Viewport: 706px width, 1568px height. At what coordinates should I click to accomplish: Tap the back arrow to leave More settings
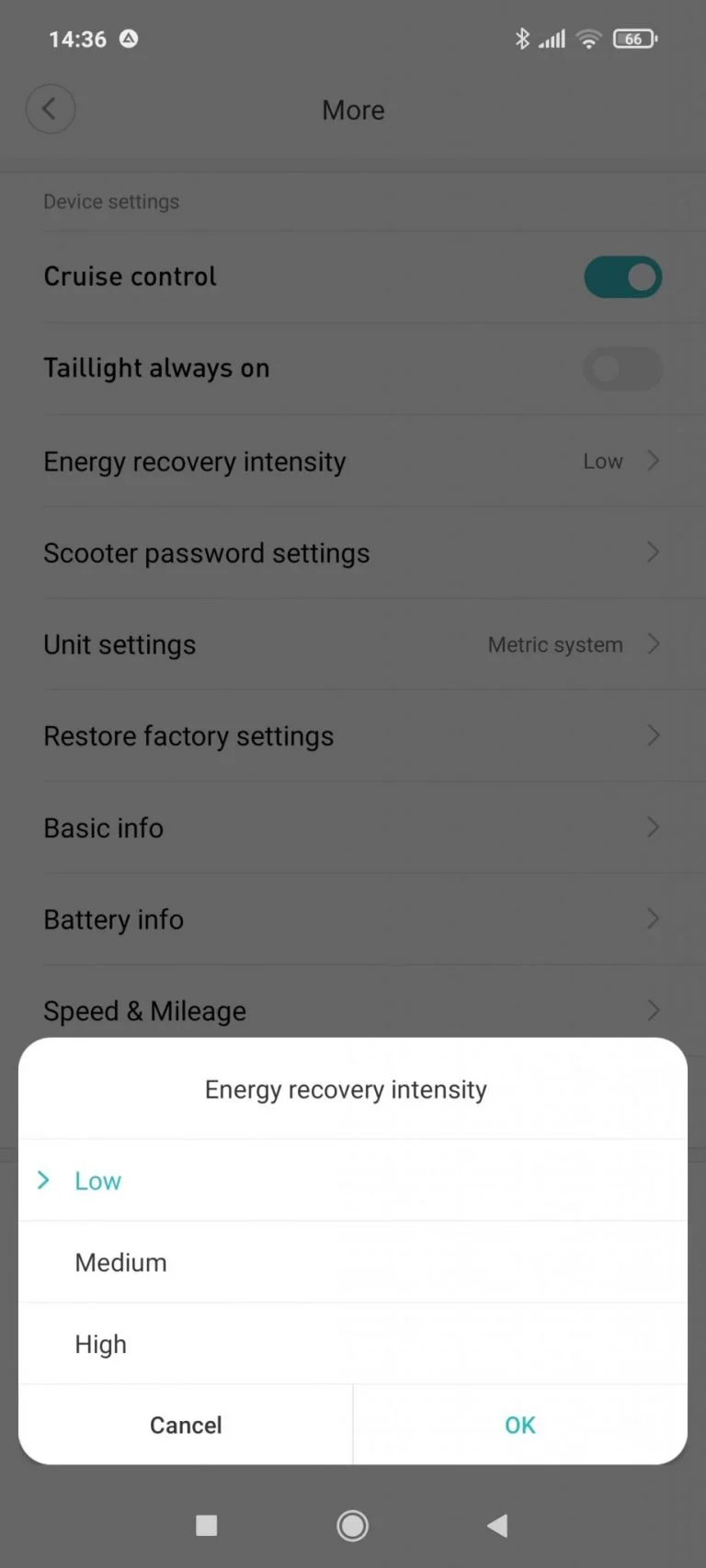coord(51,108)
